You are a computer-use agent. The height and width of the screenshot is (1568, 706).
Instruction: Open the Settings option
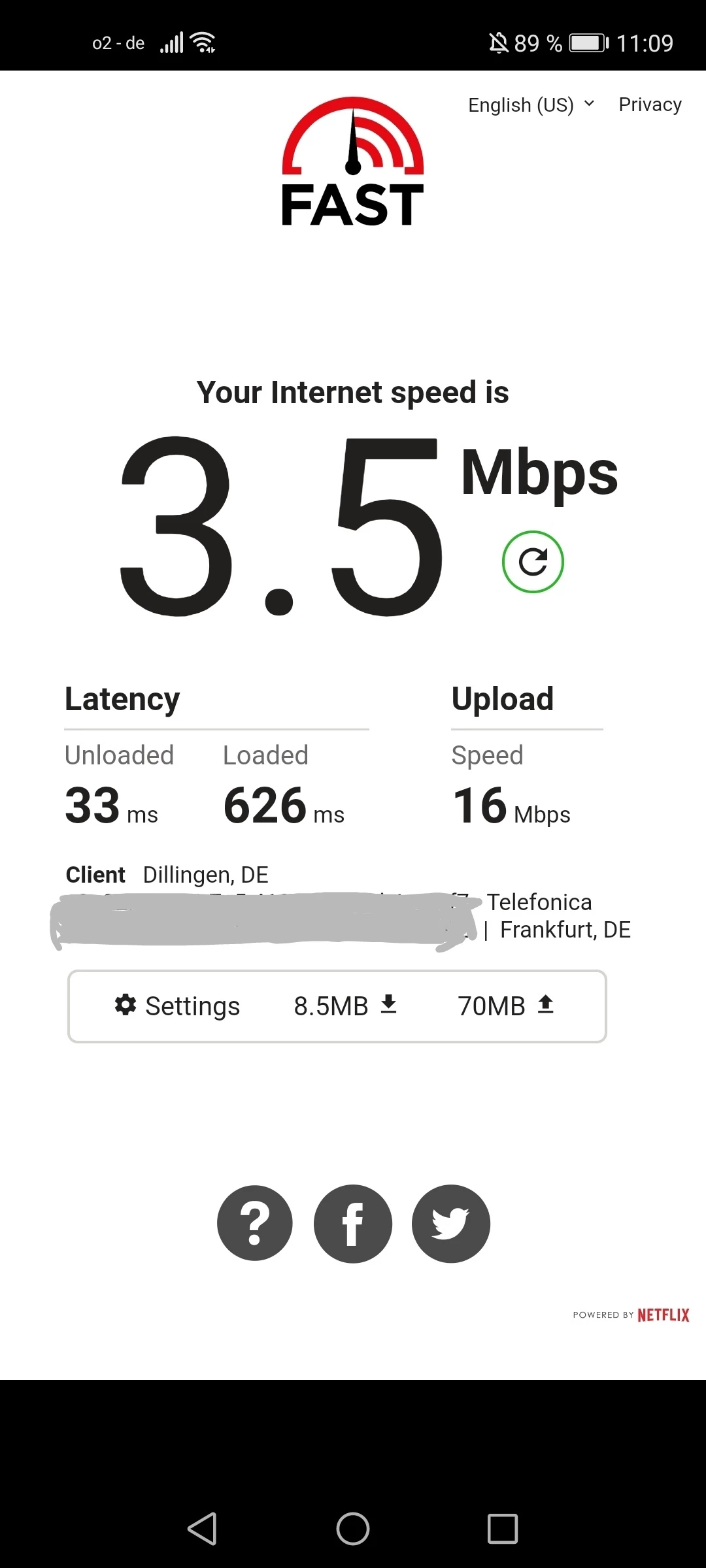point(177,1006)
